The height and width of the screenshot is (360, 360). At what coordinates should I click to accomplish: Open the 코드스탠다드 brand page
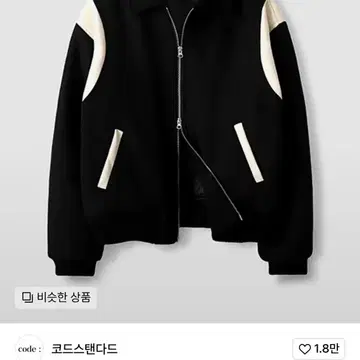pyautogui.click(x=84, y=349)
